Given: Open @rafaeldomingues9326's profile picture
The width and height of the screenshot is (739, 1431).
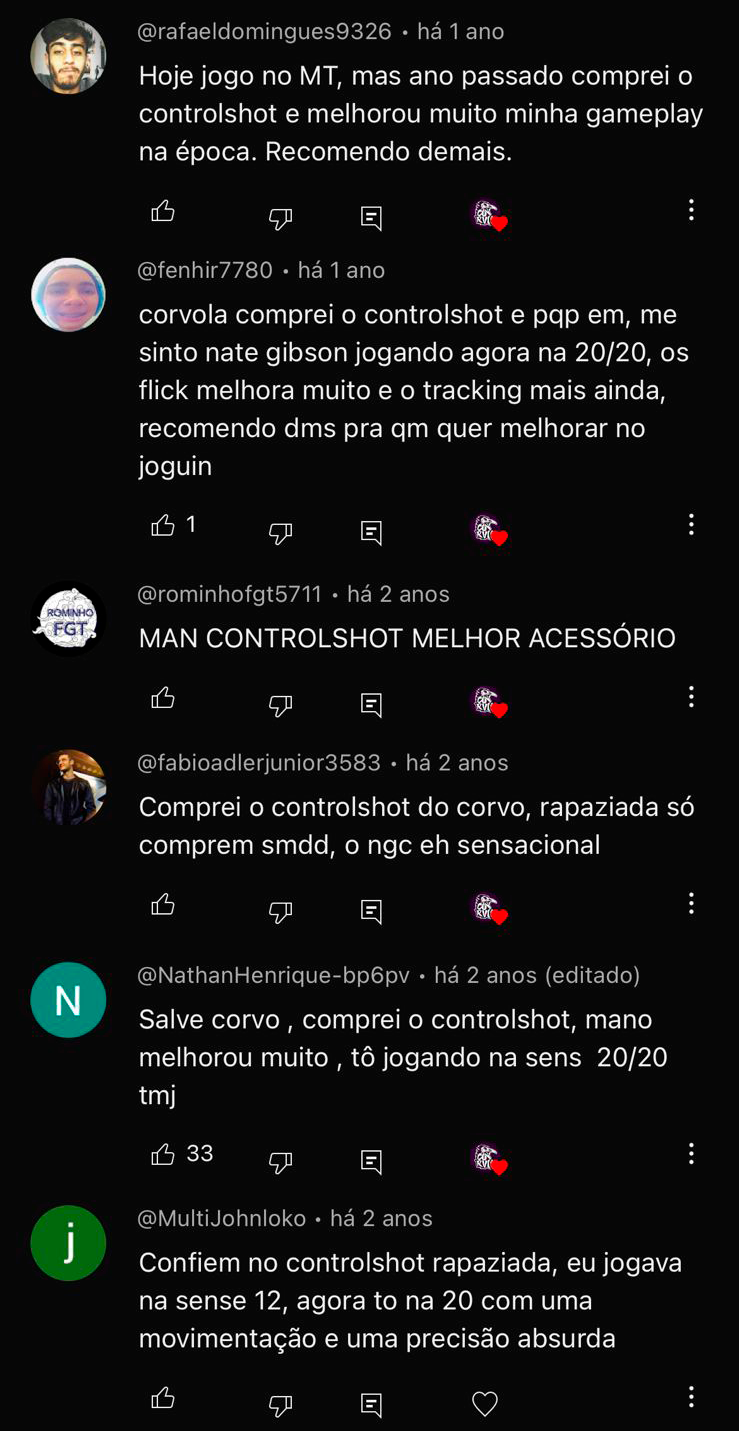Looking at the screenshot, I should [68, 56].
